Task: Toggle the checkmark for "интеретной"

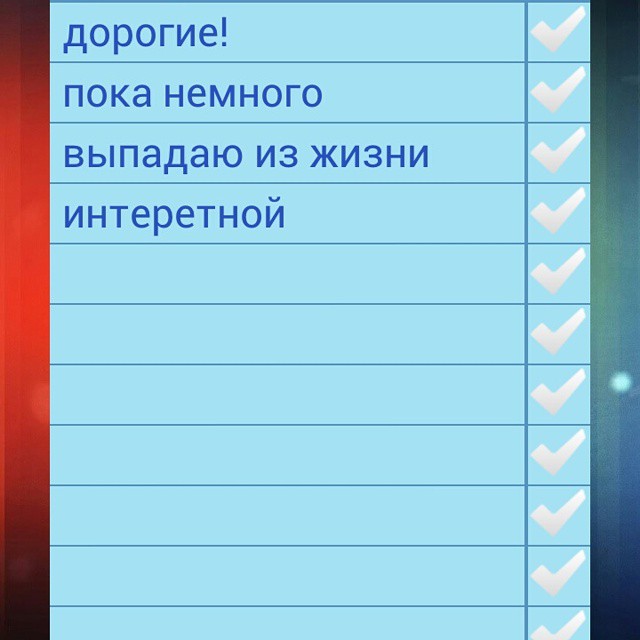Action: tap(558, 213)
